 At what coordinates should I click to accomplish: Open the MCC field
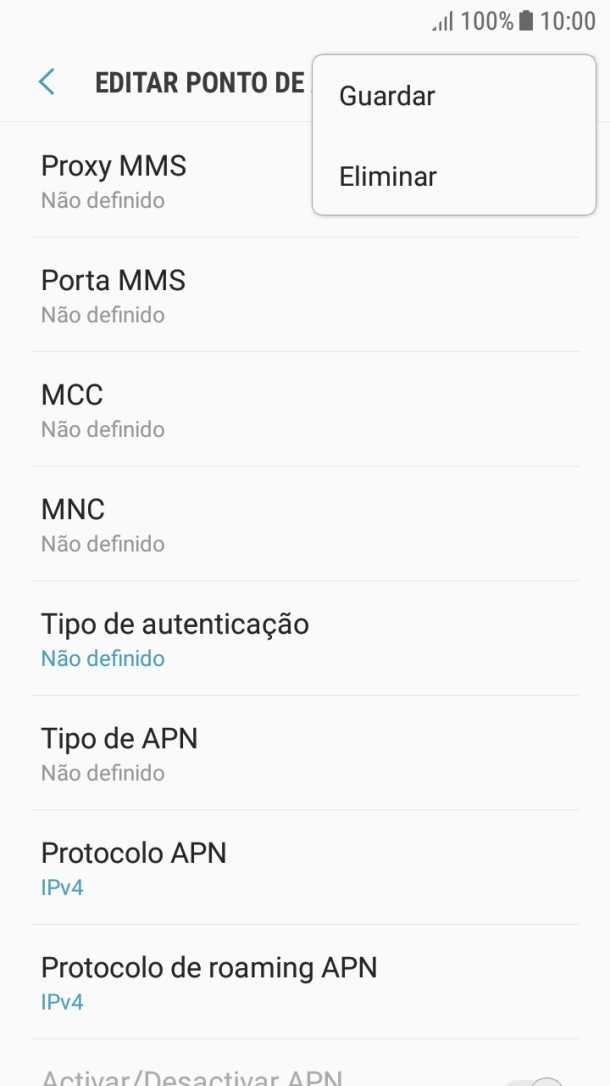click(x=304, y=410)
